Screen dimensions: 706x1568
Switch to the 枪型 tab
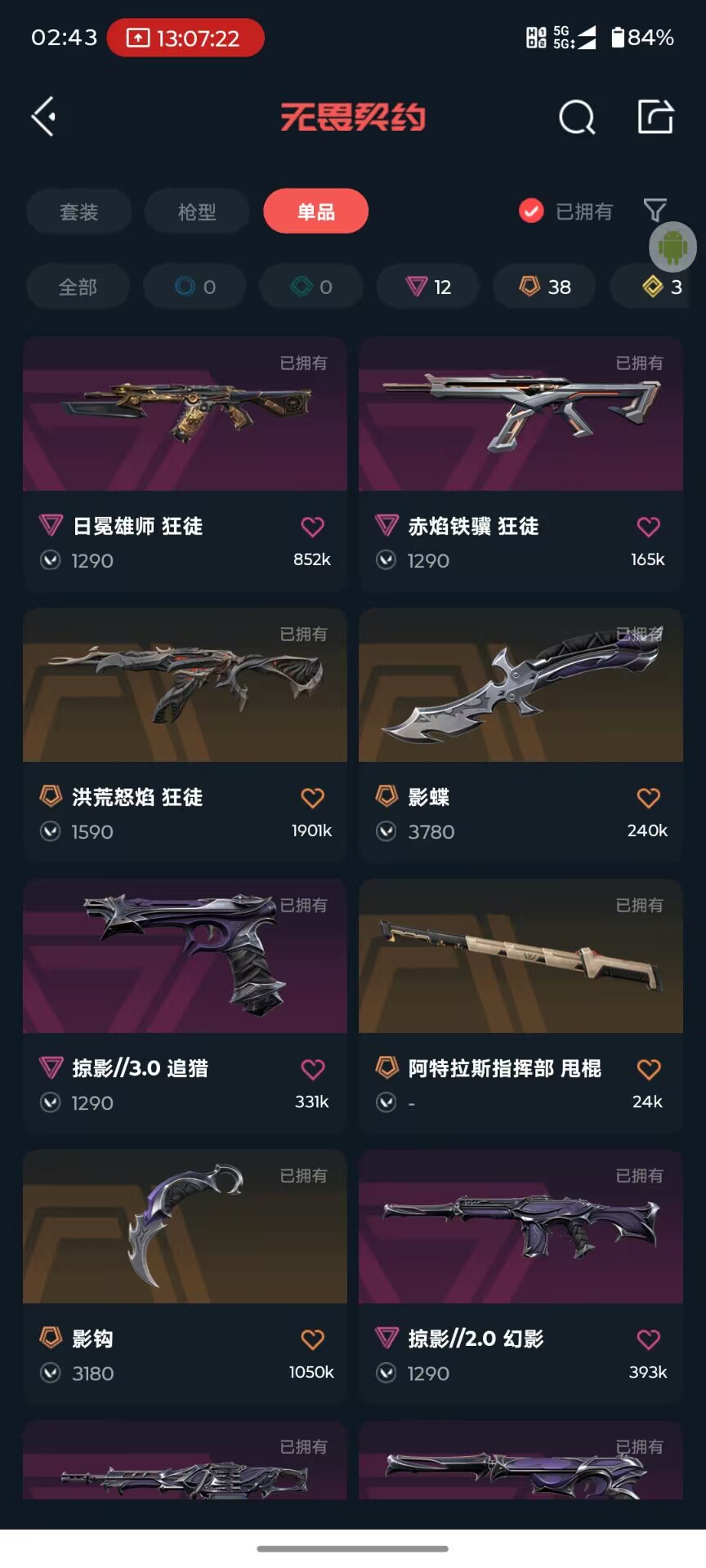point(197,212)
